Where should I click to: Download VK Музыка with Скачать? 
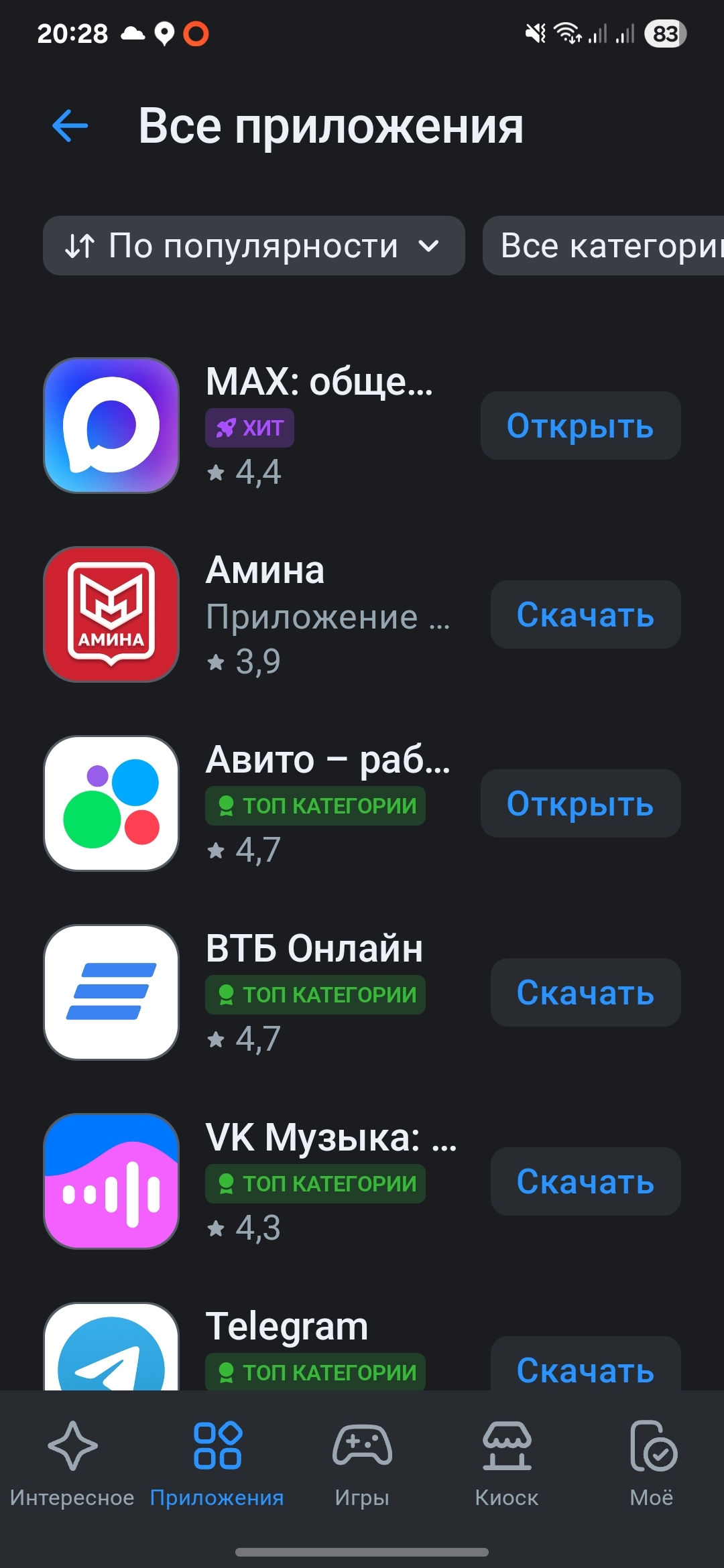click(586, 1181)
